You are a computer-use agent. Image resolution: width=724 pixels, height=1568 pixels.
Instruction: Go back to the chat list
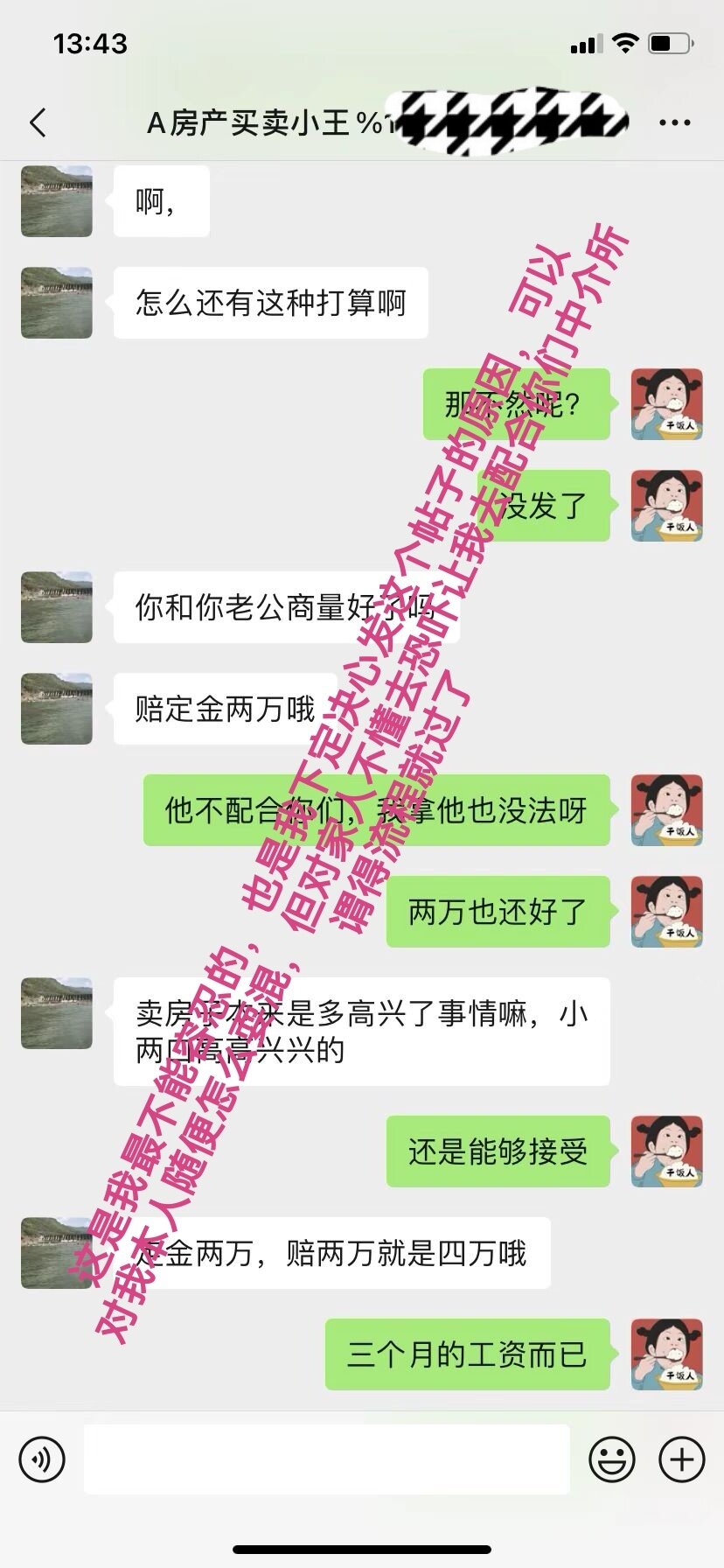click(38, 123)
